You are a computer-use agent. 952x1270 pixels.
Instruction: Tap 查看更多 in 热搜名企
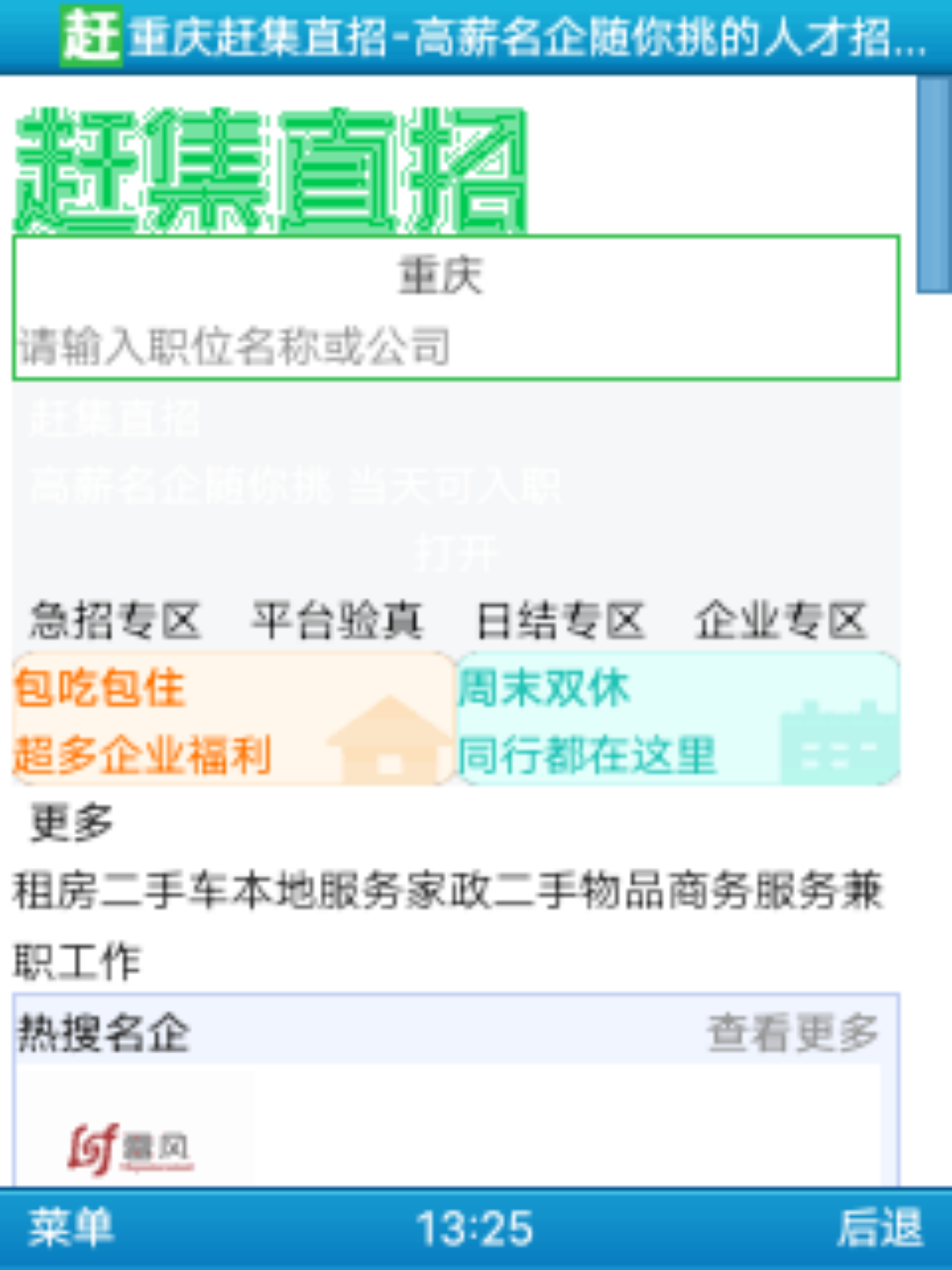click(792, 1033)
